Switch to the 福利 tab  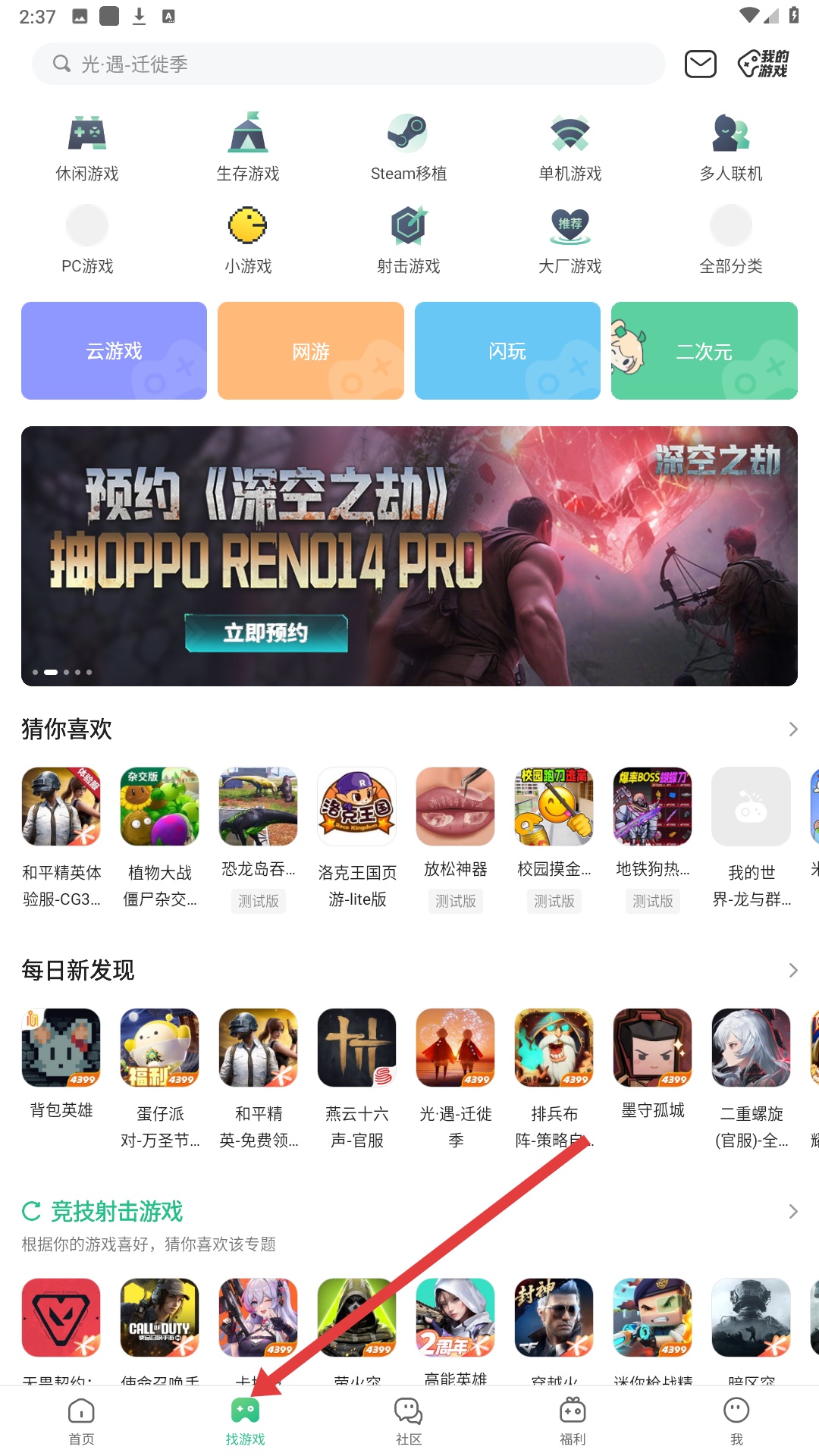[x=572, y=1421]
